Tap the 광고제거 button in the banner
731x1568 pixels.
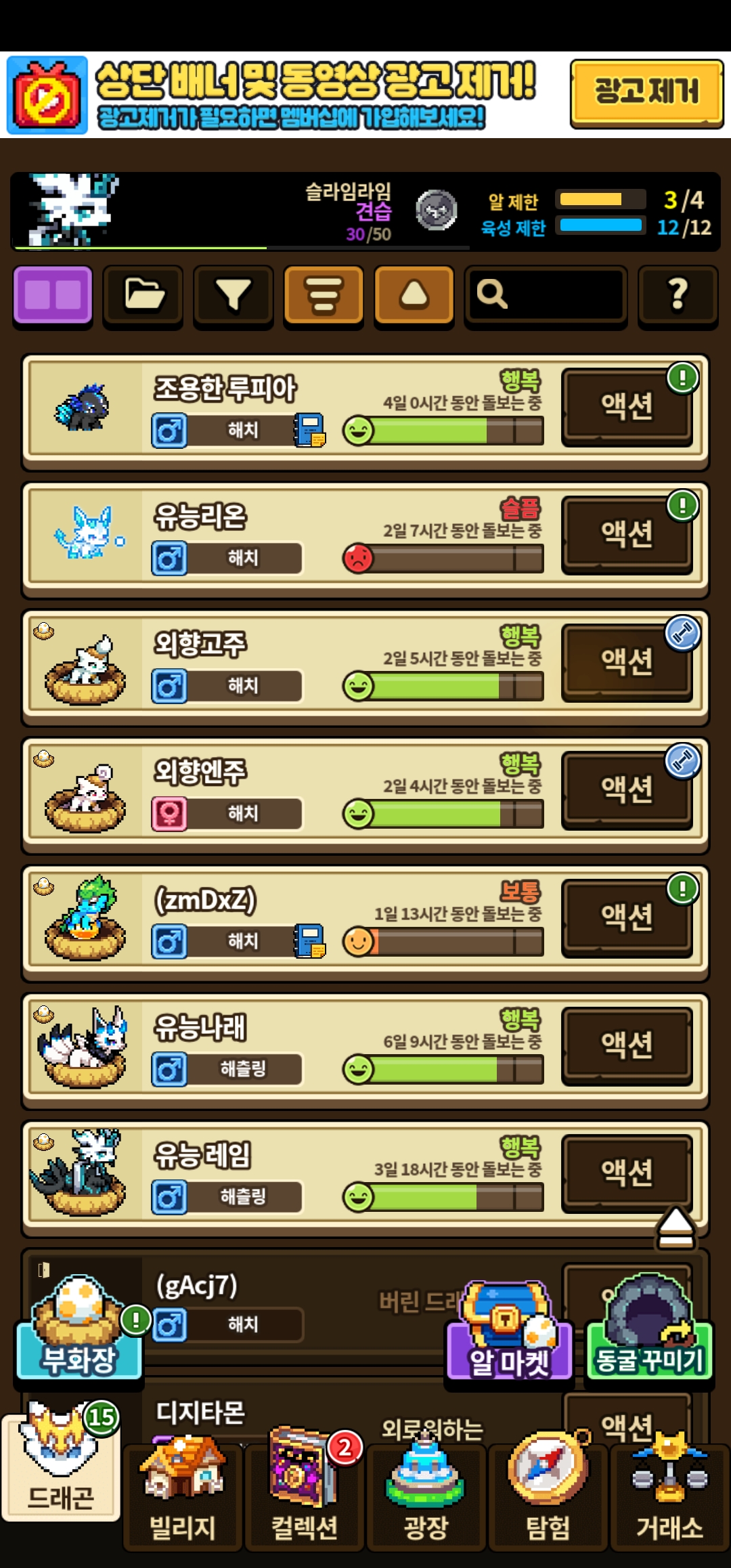pos(646,93)
